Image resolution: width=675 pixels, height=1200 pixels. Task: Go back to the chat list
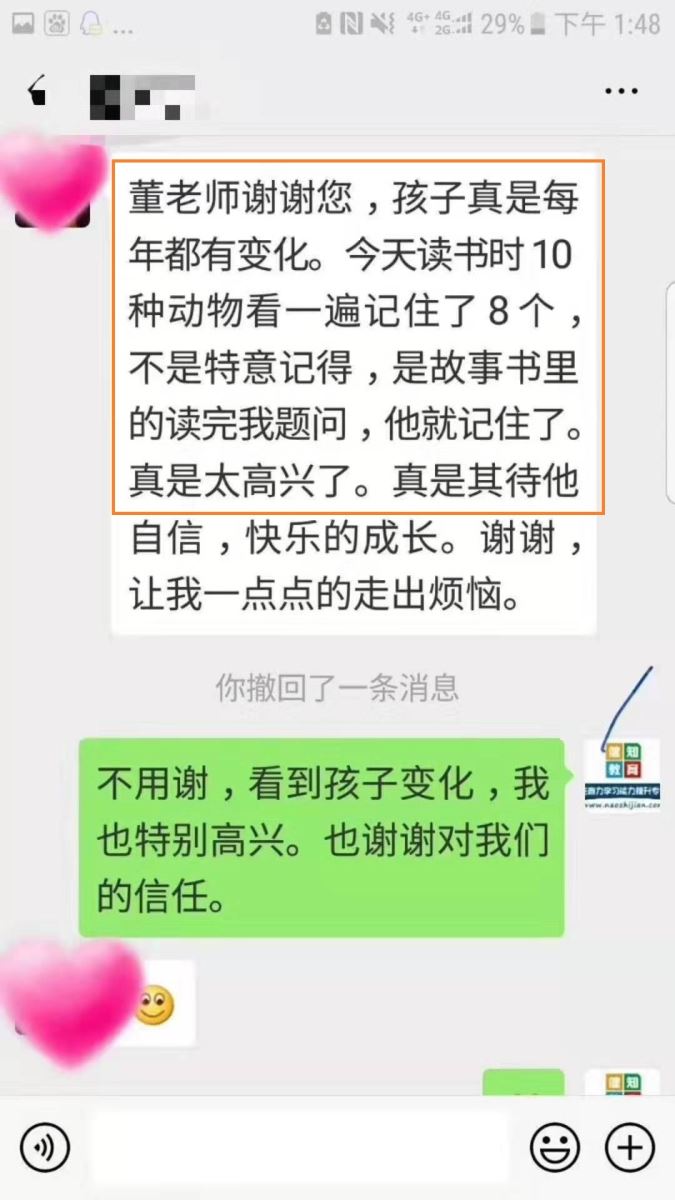click(x=38, y=92)
